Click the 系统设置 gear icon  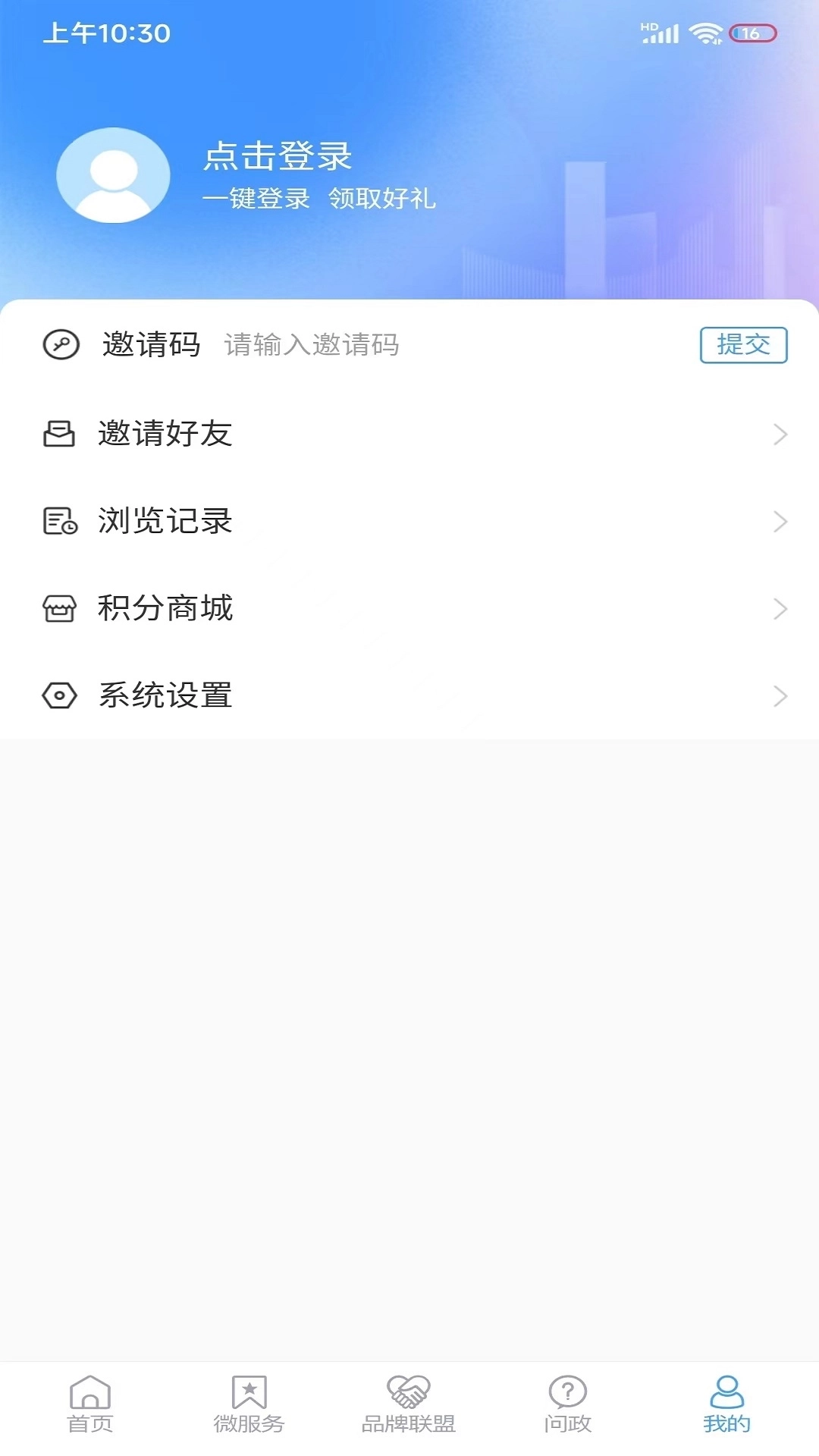[x=60, y=695]
